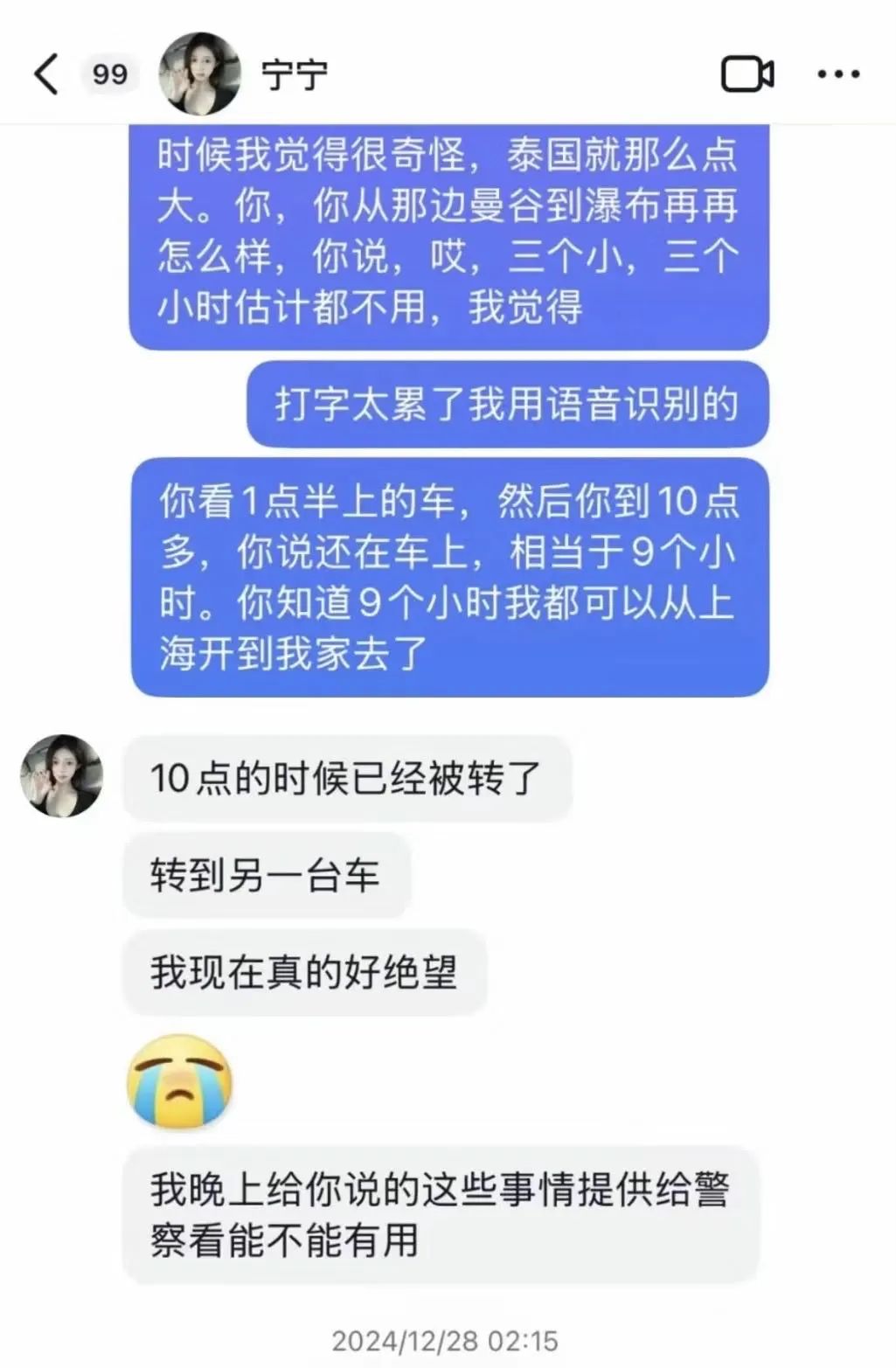Open 宁宁's profile from the header avatar
The height and width of the screenshot is (1368, 896).
coord(200,74)
